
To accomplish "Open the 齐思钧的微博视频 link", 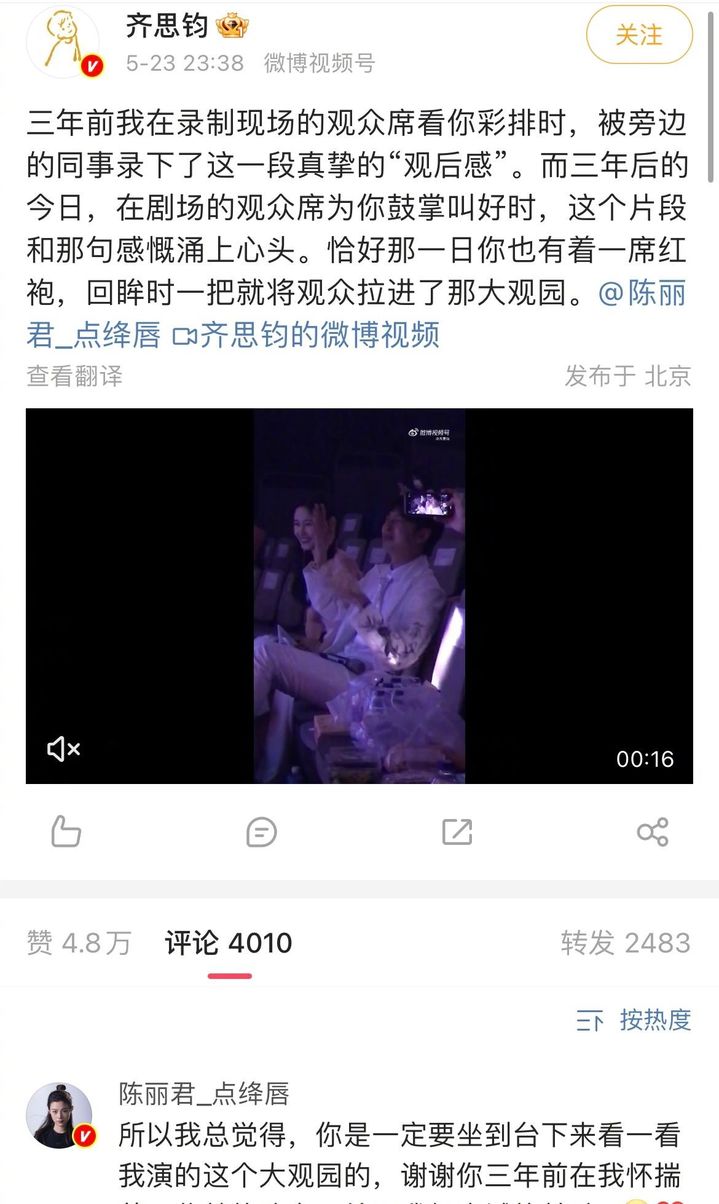I will pos(306,335).
